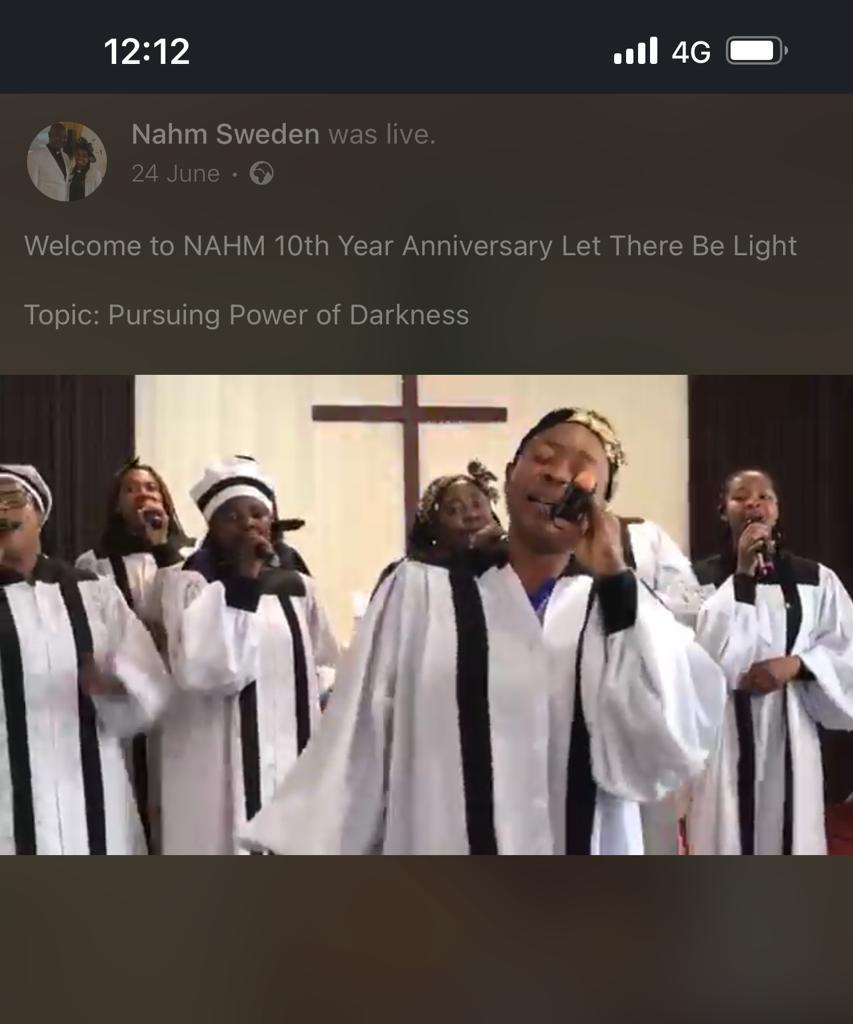Image resolution: width=853 pixels, height=1024 pixels.
Task: Open the Nahm Sweden page name
Action: [225, 134]
